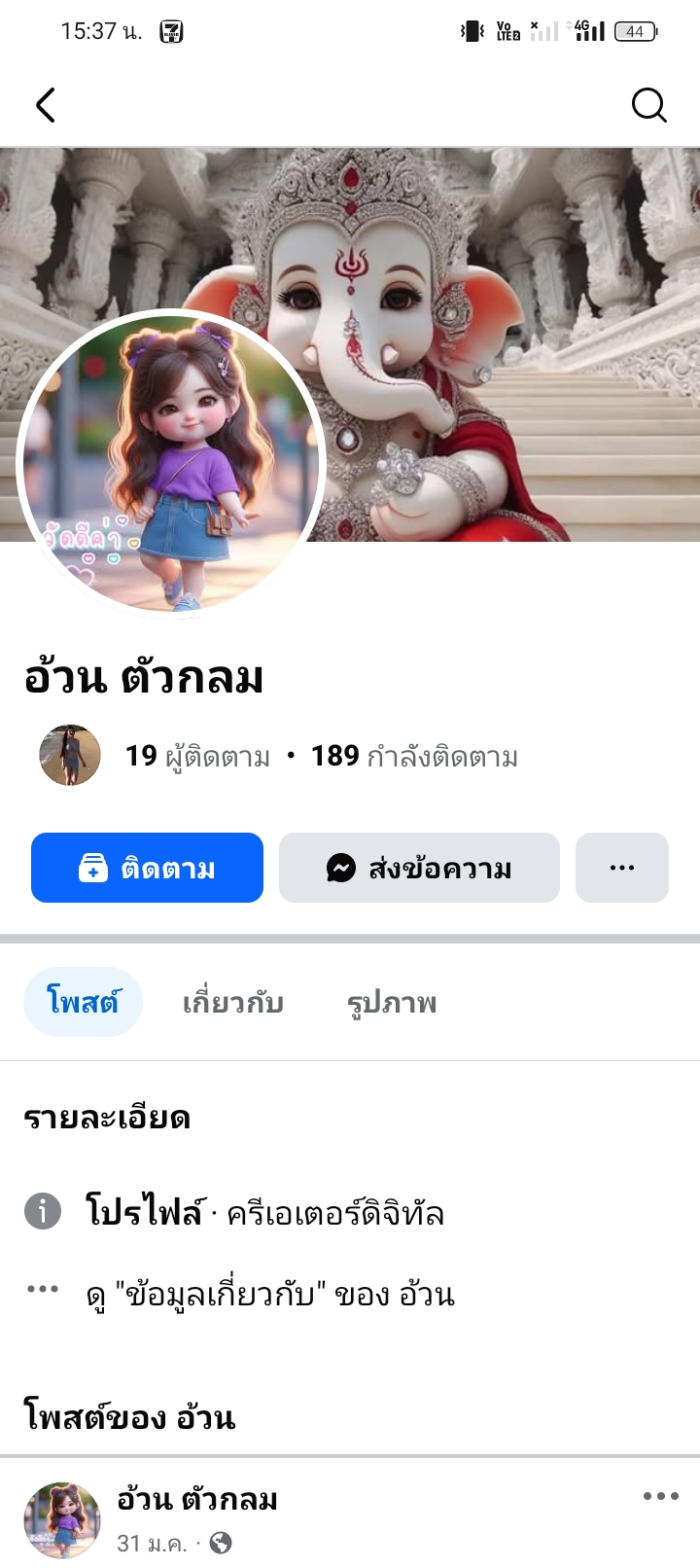Viewport: 700px width, 1568px height.
Task: Open author avatar on the 31 ม.ค. post
Action: click(62, 1520)
